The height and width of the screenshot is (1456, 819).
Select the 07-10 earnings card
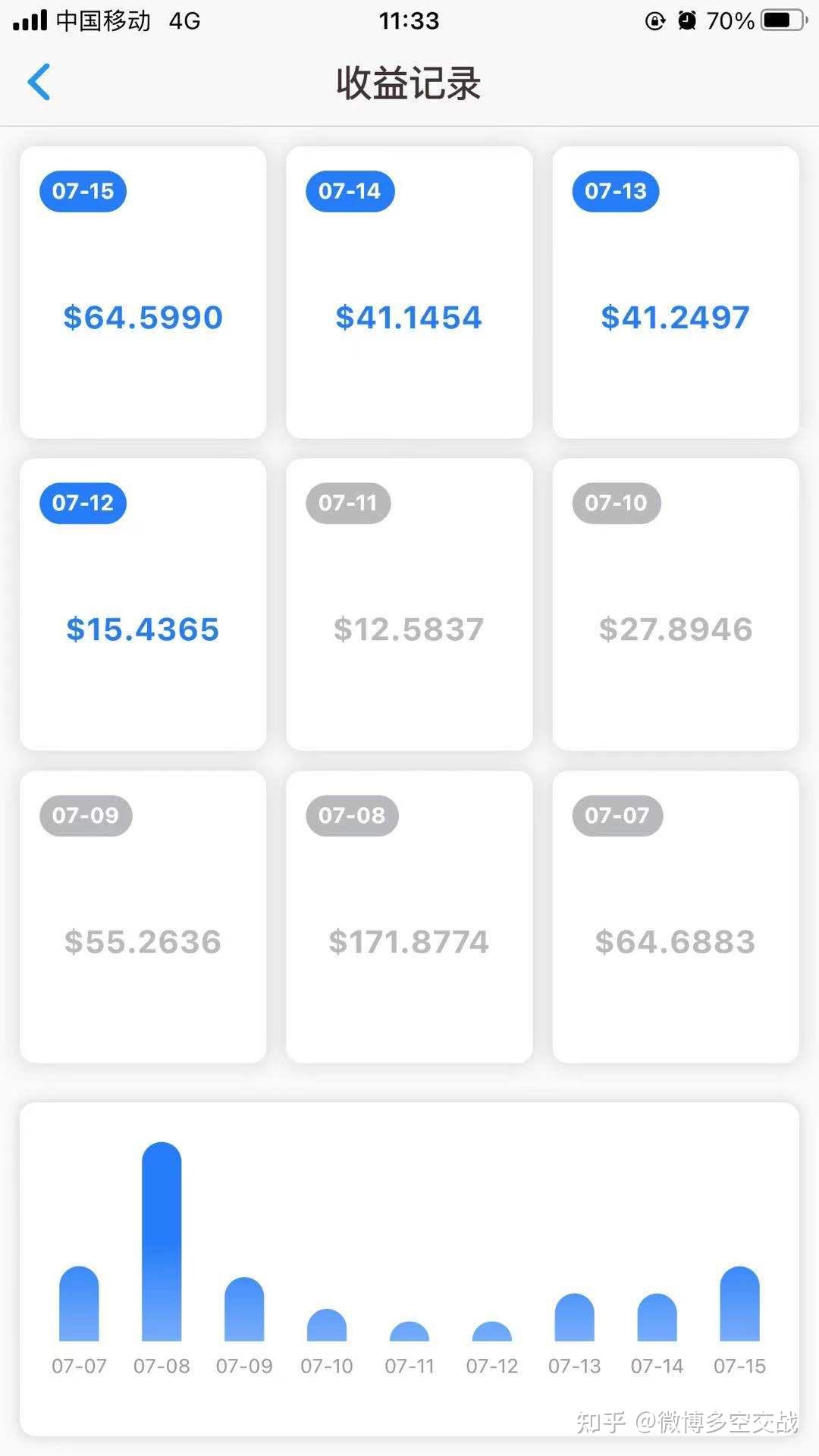click(x=676, y=604)
